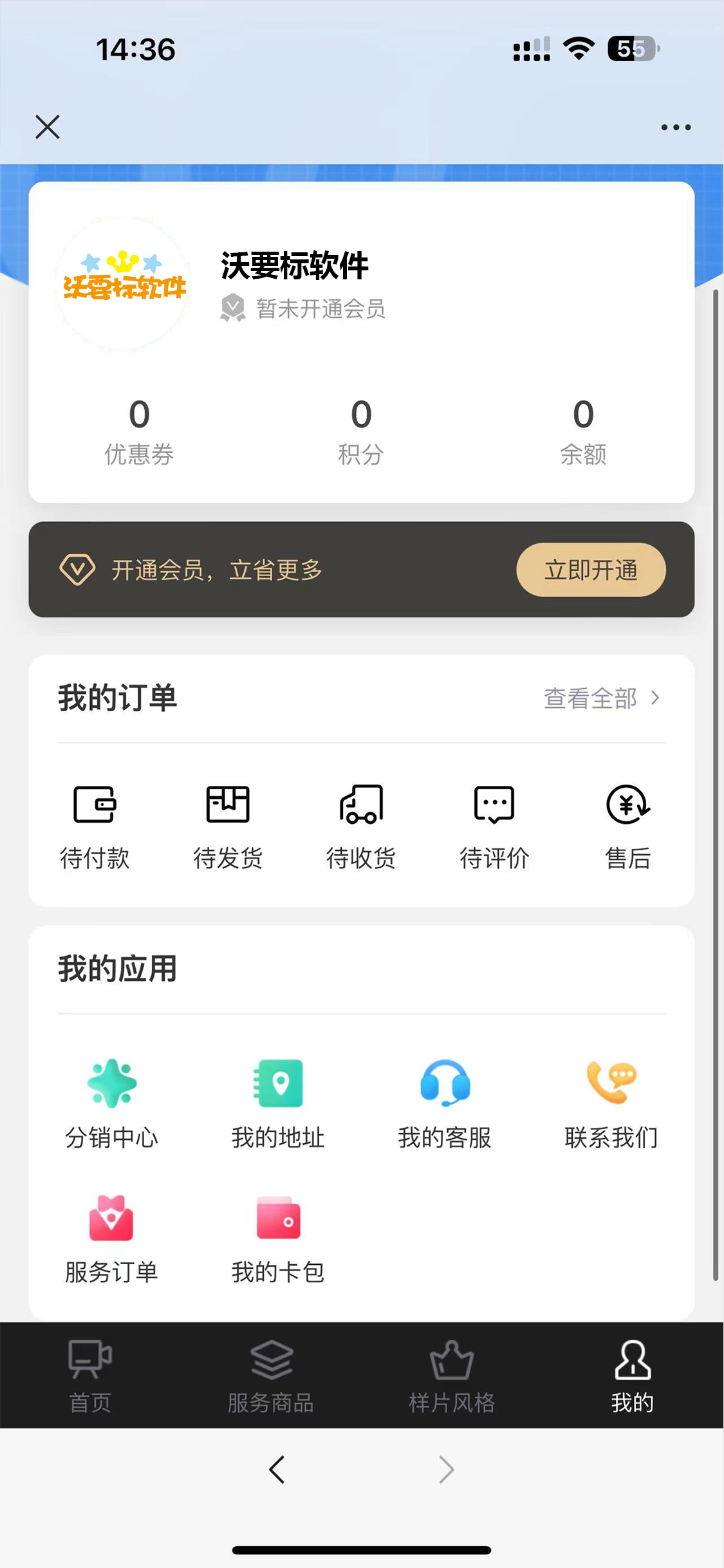The image size is (724, 1568).
Task: Switch to the 服务商品 tab
Action: 271,1376
